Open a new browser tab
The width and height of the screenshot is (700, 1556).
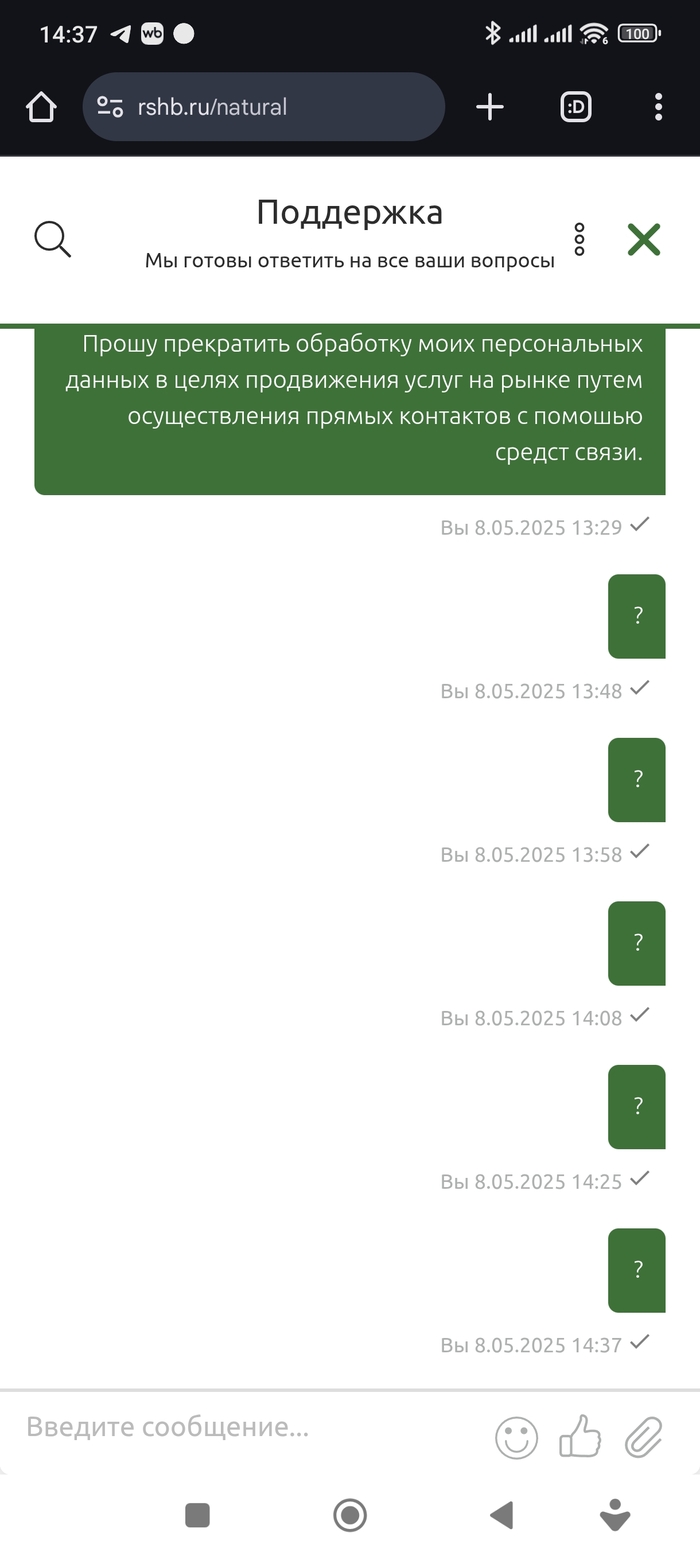coord(489,107)
